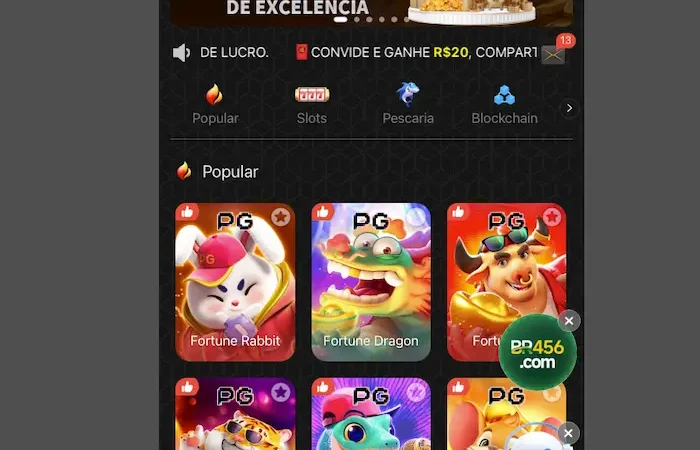700x450 pixels.
Task: Switch to the Popular category
Action: pyautogui.click(x=215, y=104)
